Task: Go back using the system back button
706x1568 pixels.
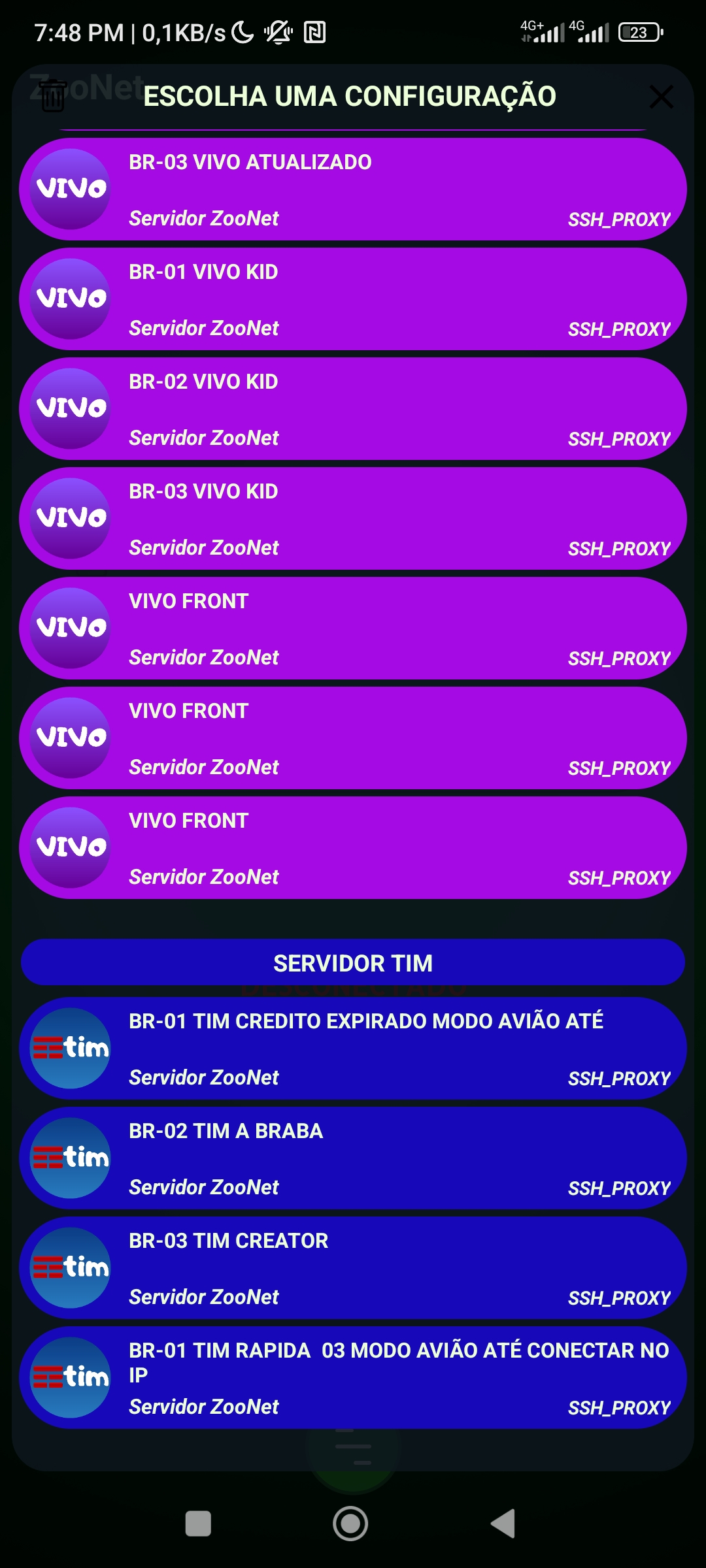Action: coord(503,1524)
